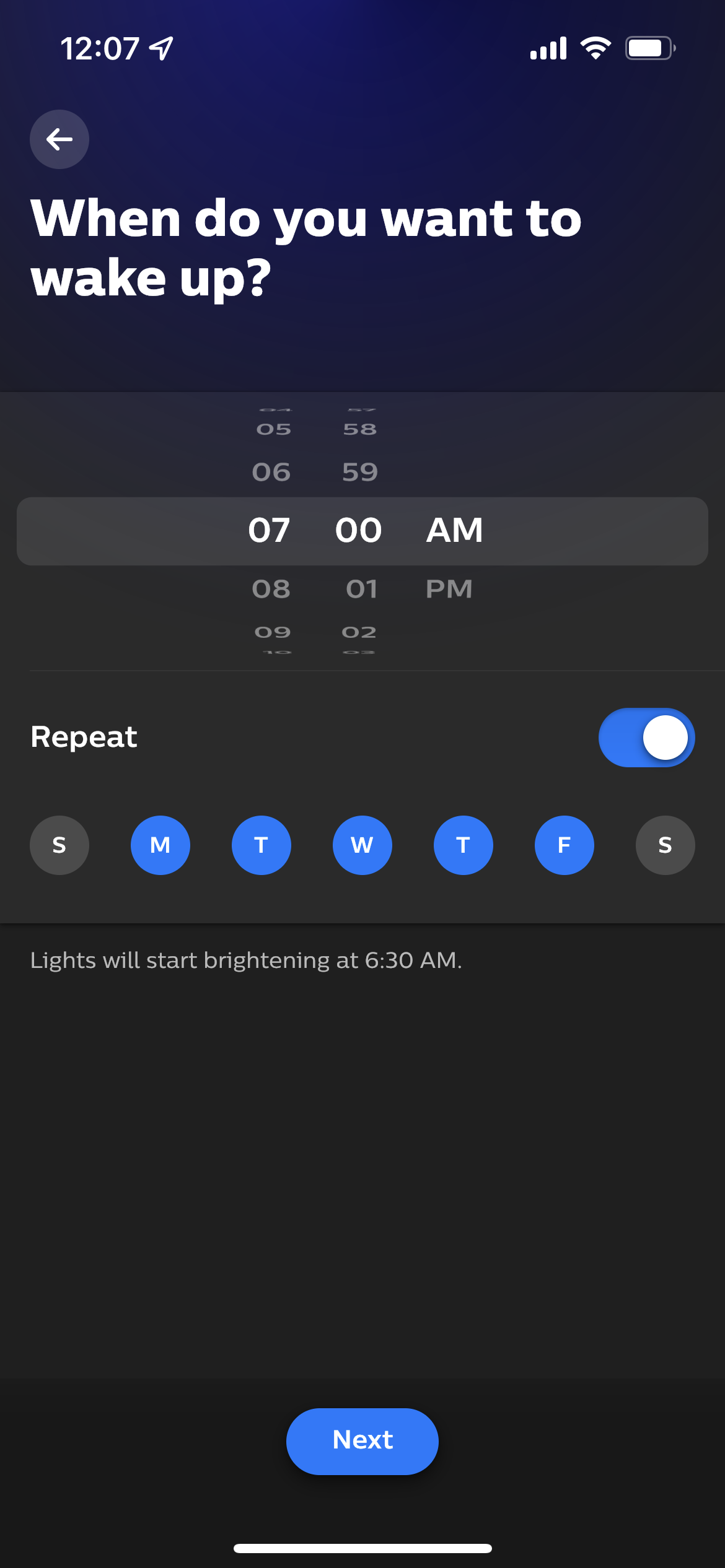Image resolution: width=725 pixels, height=1568 pixels.
Task: Deselect Wednesday from repeat days
Action: tap(362, 845)
